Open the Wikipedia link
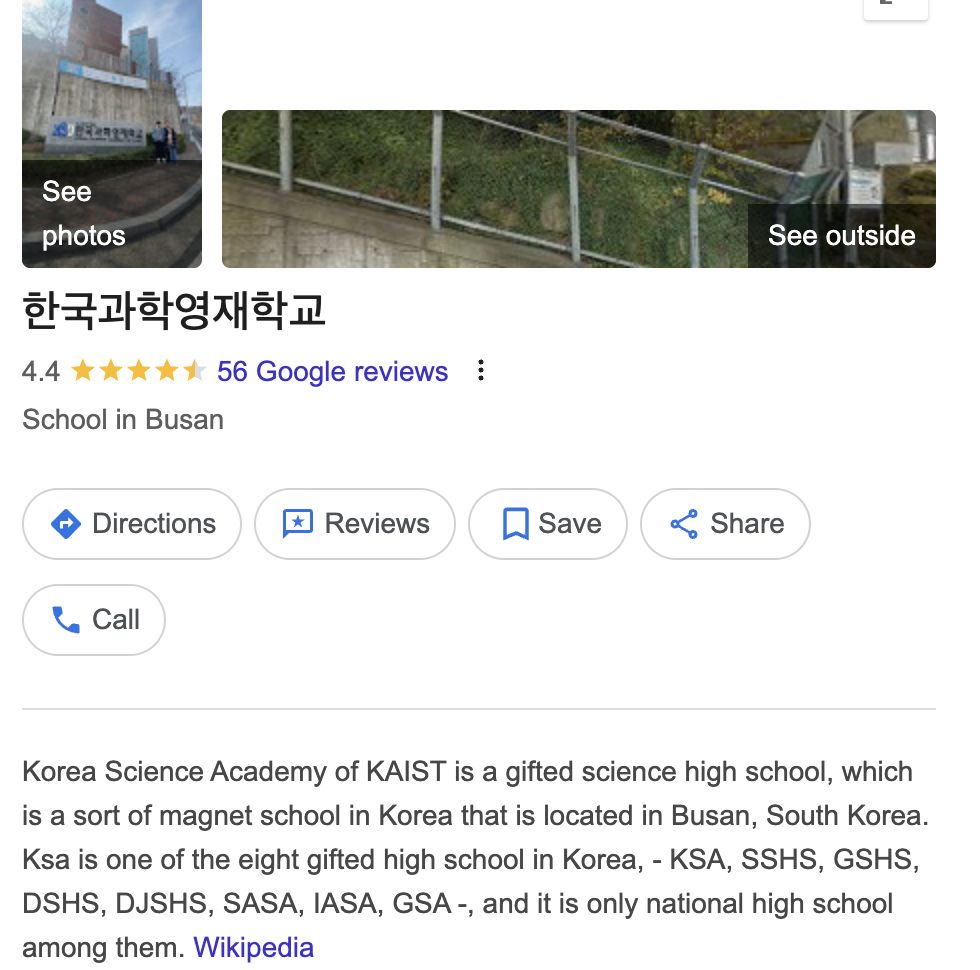Screen dimensions: 980x970 click(x=253, y=947)
